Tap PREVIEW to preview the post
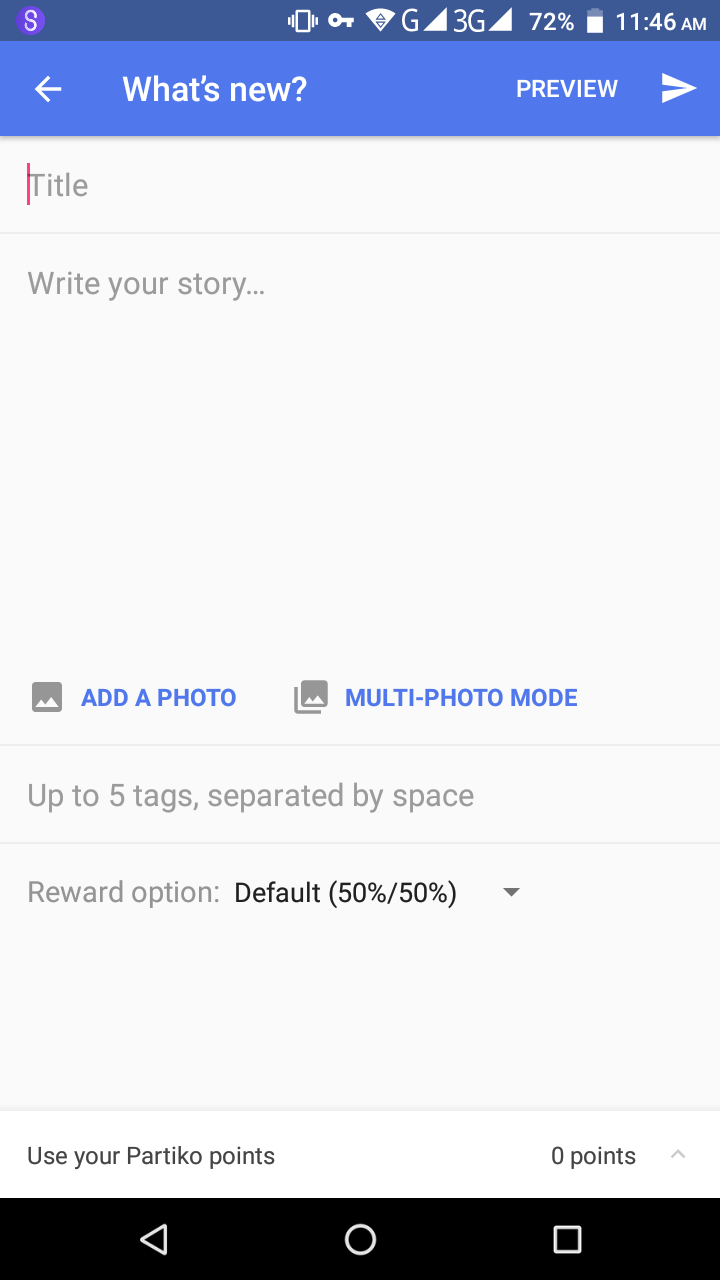The width and height of the screenshot is (720, 1280). click(566, 89)
